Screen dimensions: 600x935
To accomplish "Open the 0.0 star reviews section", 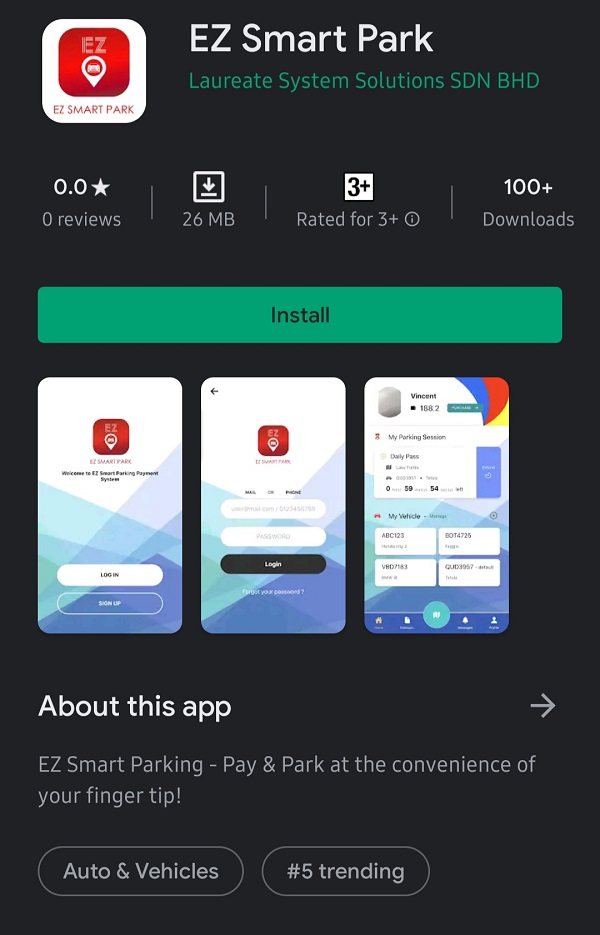I will (82, 201).
